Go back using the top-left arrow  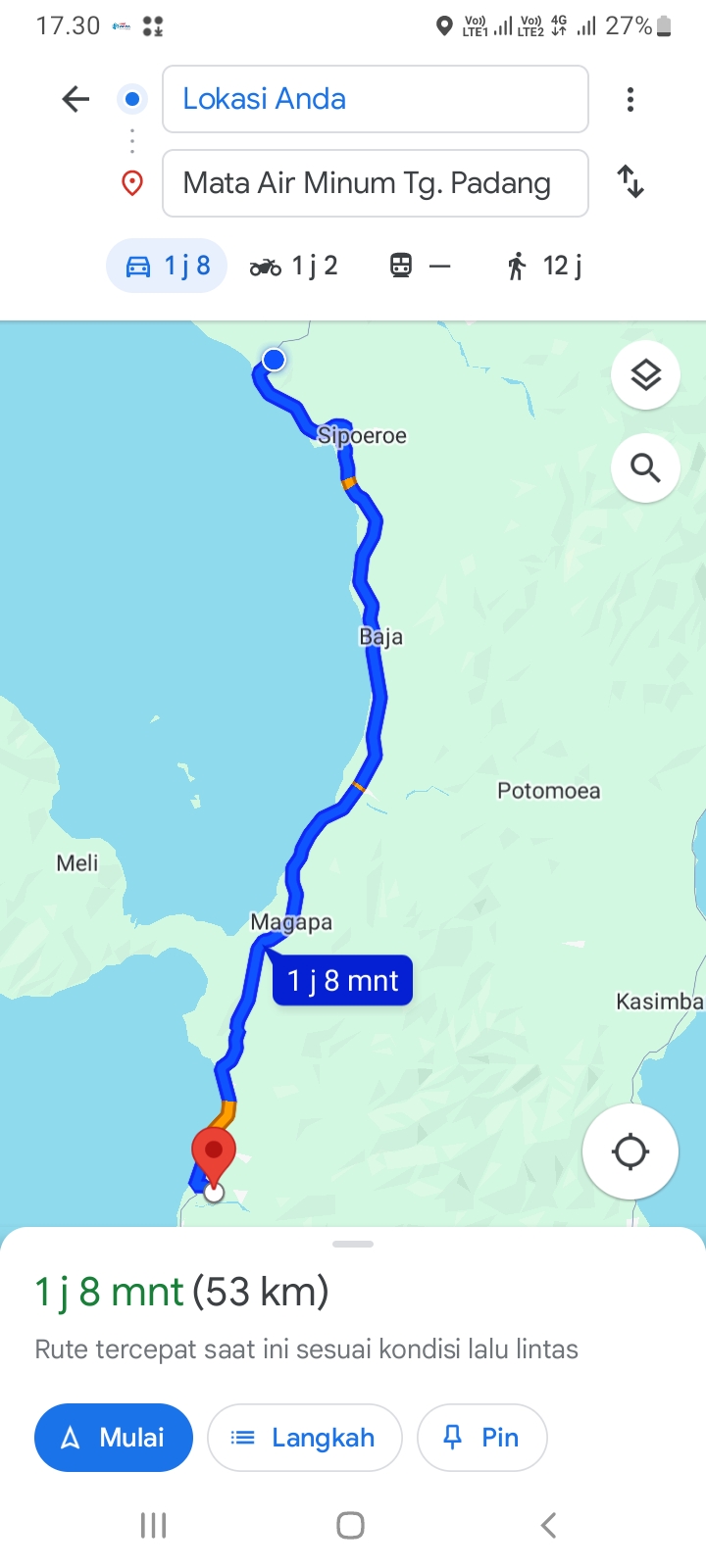(76, 99)
